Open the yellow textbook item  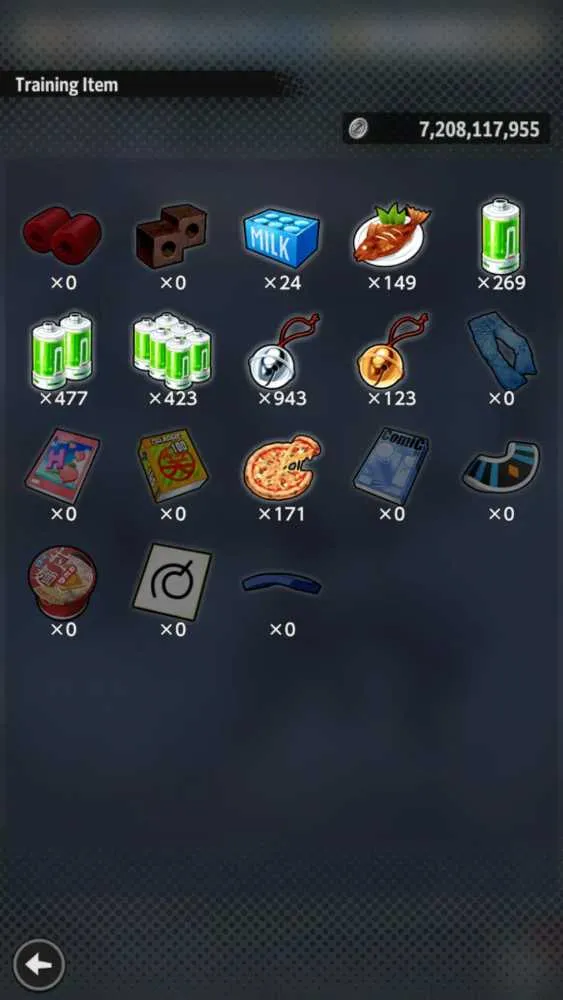click(172, 466)
